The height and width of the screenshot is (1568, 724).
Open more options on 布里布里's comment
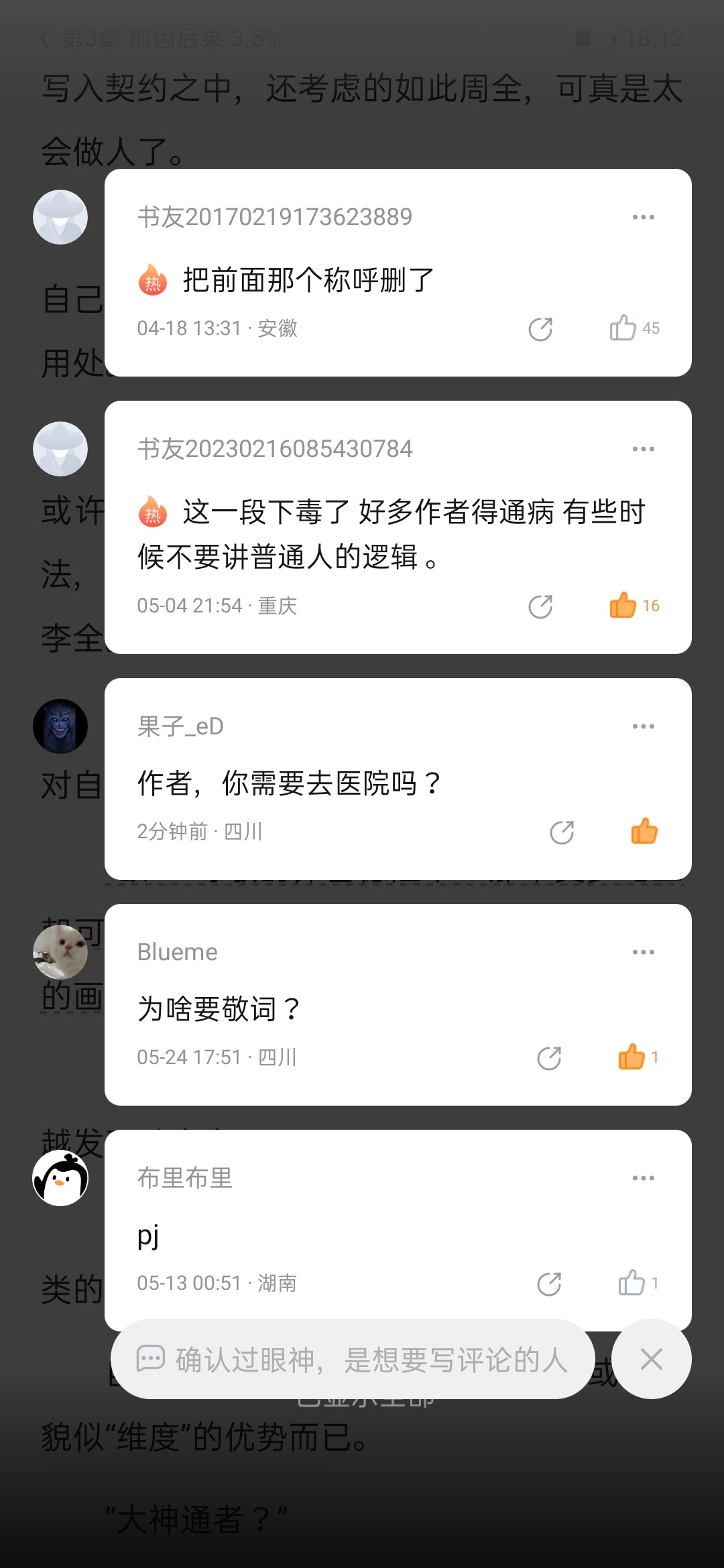[643, 1178]
